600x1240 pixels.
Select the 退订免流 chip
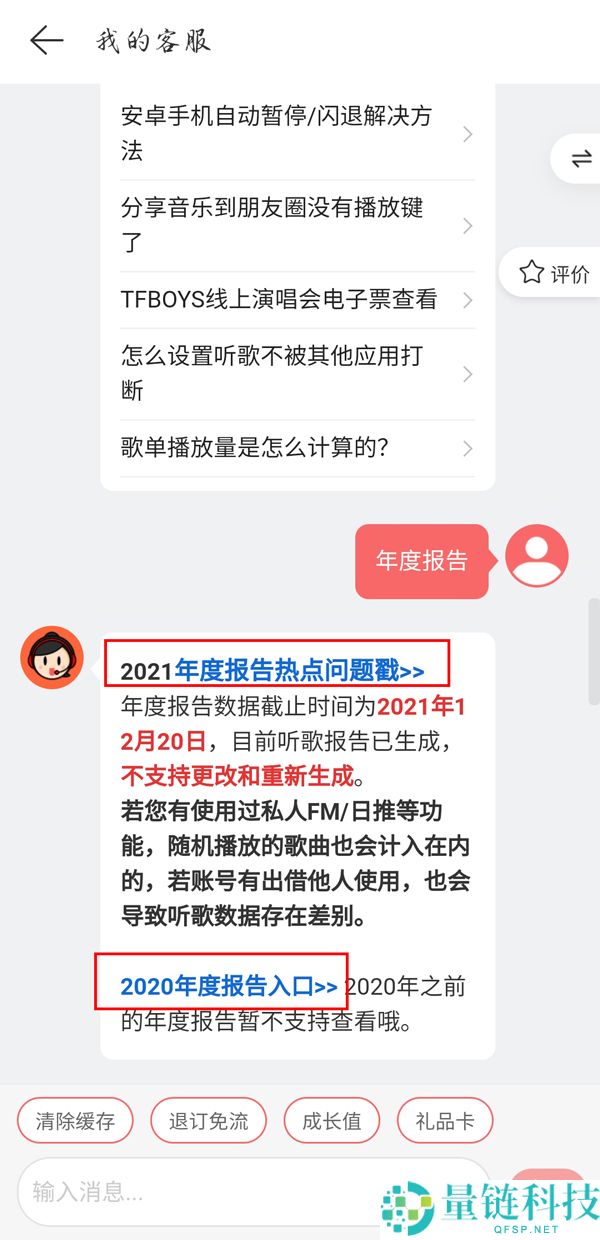point(208,1121)
